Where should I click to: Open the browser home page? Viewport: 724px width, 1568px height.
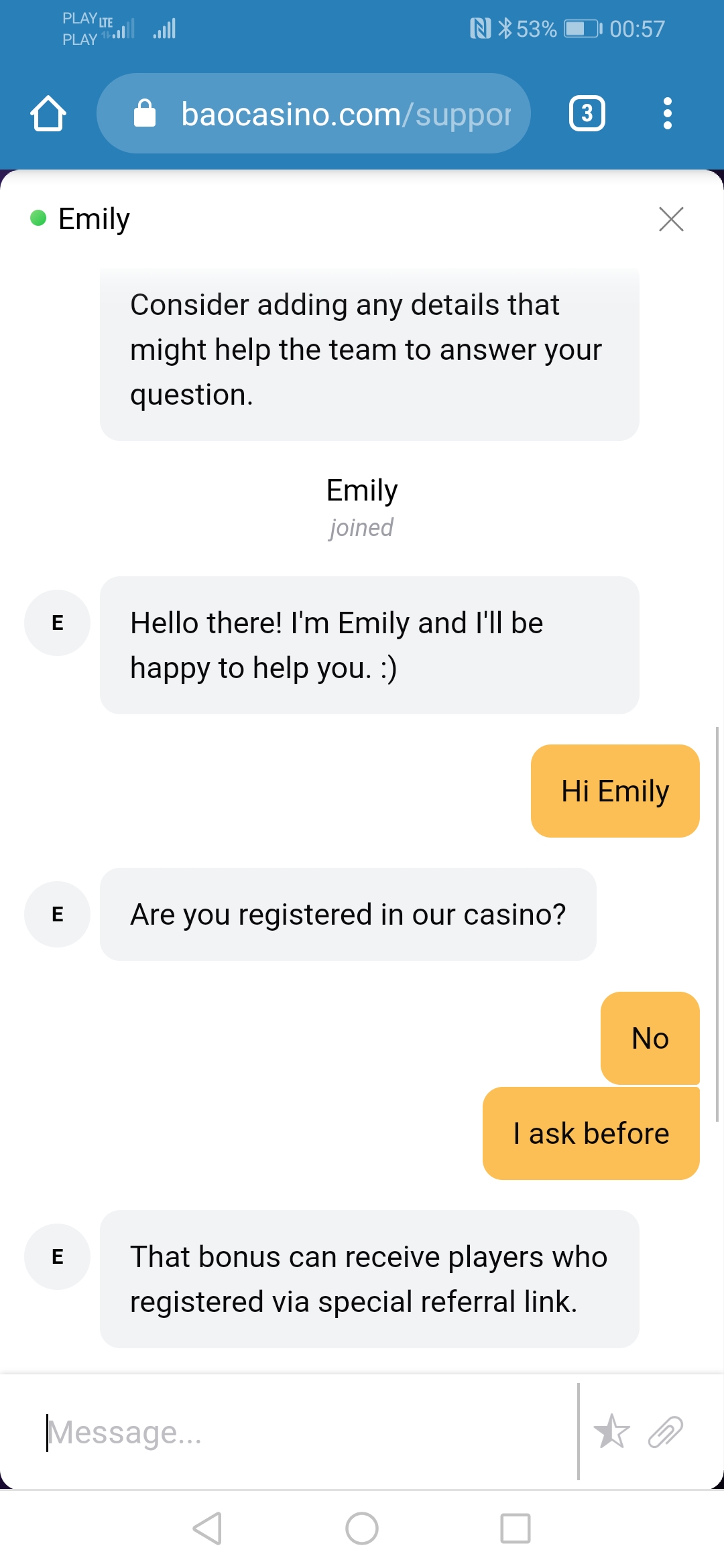coord(48,113)
